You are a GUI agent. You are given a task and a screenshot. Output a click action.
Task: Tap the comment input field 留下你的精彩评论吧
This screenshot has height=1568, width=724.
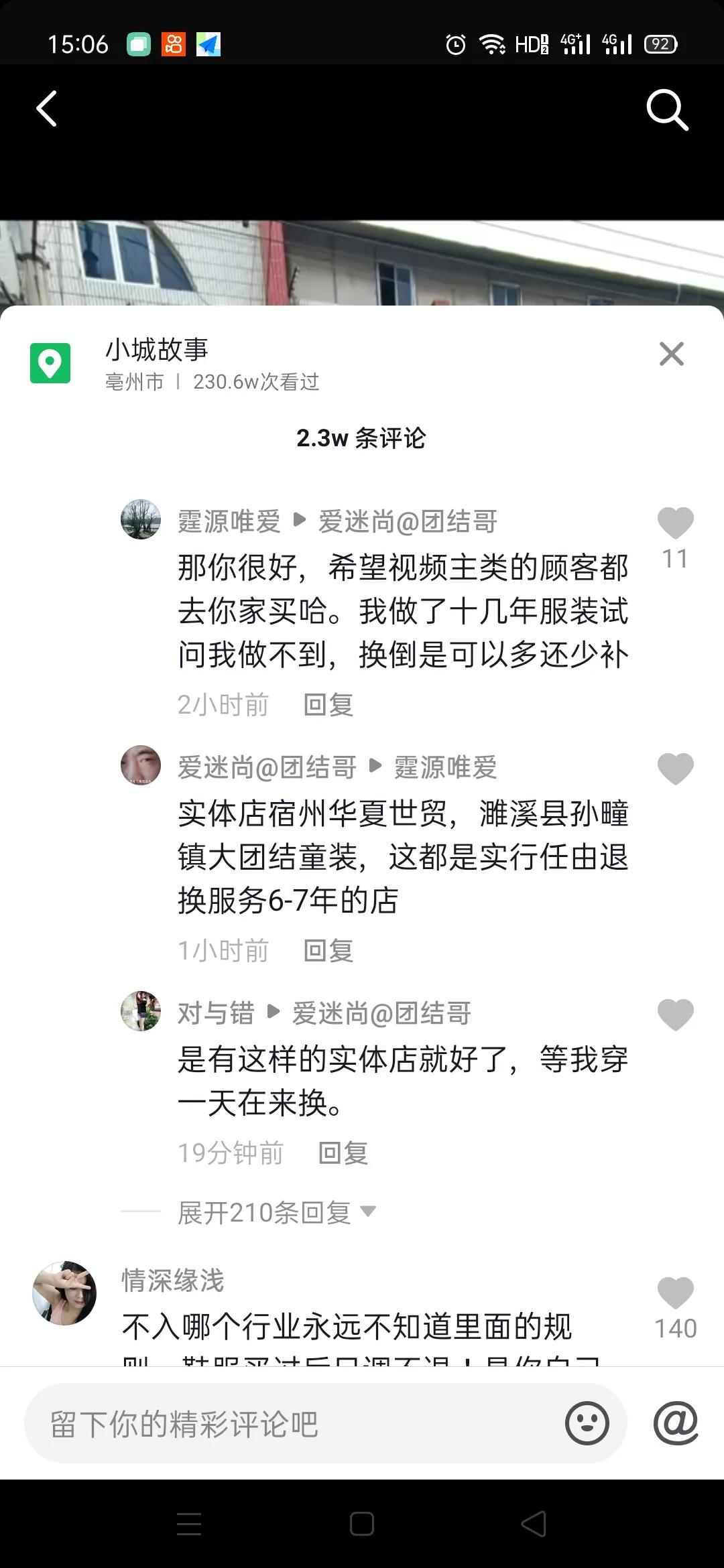click(268, 1422)
